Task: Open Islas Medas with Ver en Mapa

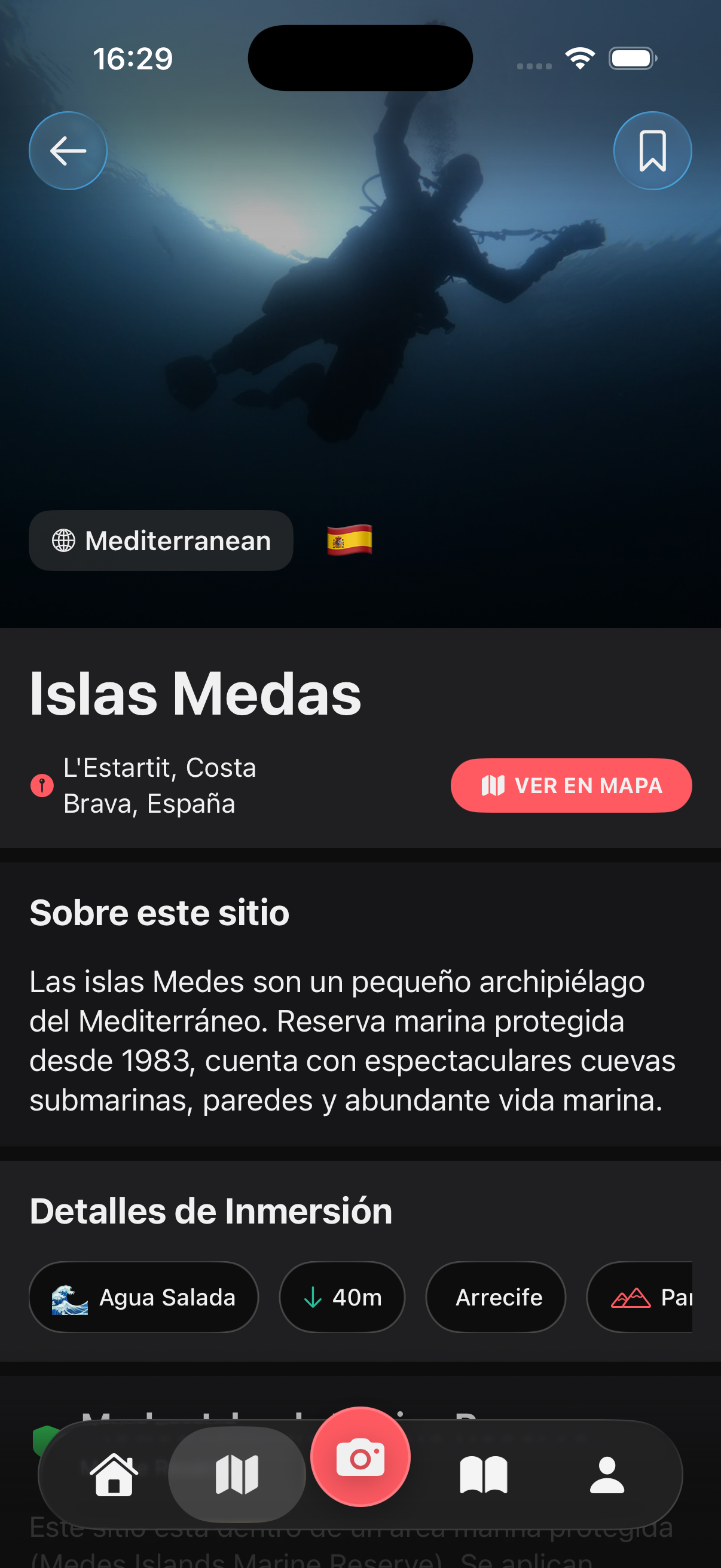Action: coord(571,785)
